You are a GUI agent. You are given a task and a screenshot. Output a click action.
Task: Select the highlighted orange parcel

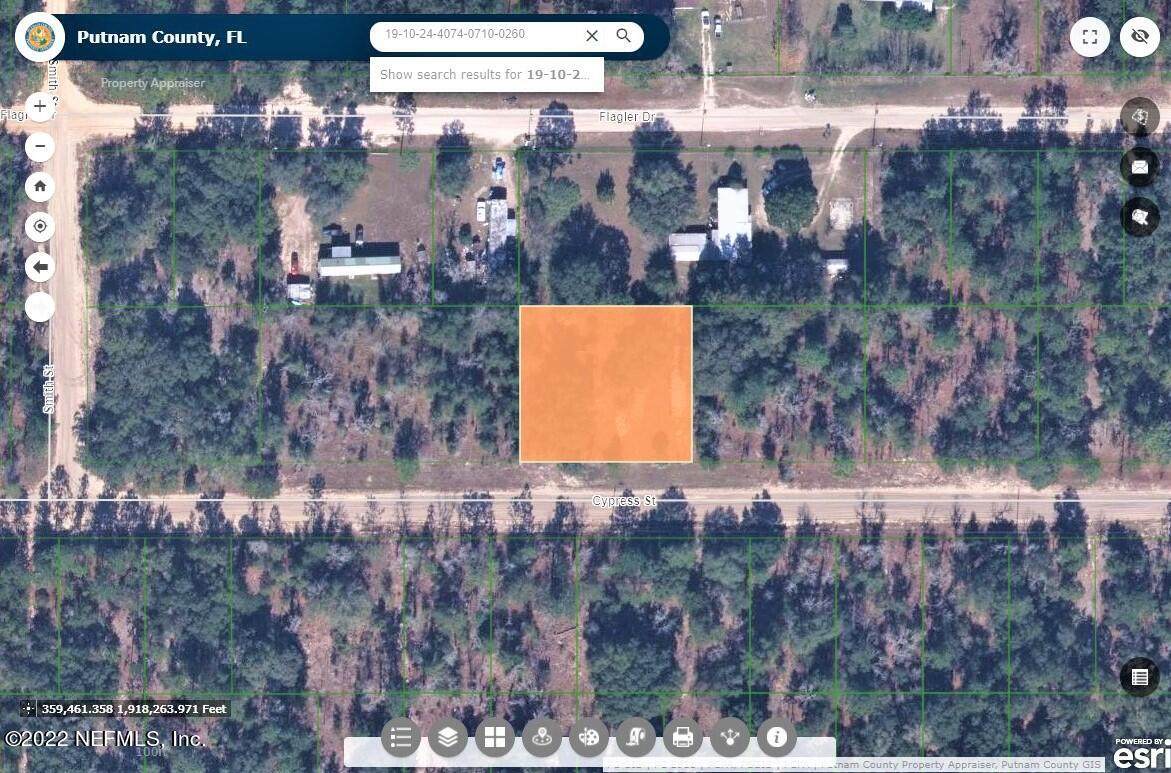[606, 384]
